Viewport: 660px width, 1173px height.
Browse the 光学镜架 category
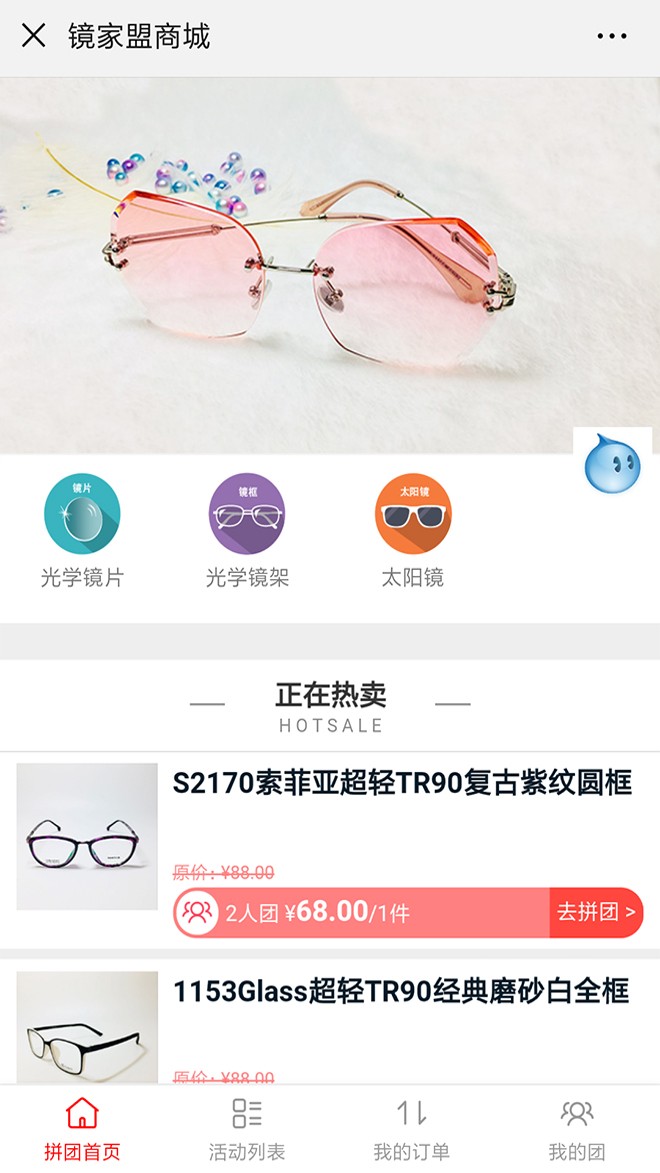pyautogui.click(x=247, y=530)
